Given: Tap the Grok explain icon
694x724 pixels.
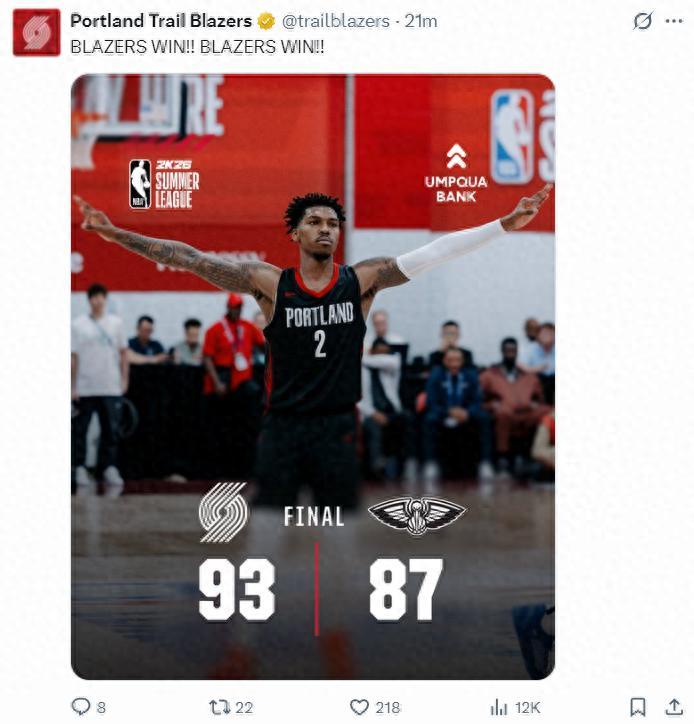Looking at the screenshot, I should point(645,21).
